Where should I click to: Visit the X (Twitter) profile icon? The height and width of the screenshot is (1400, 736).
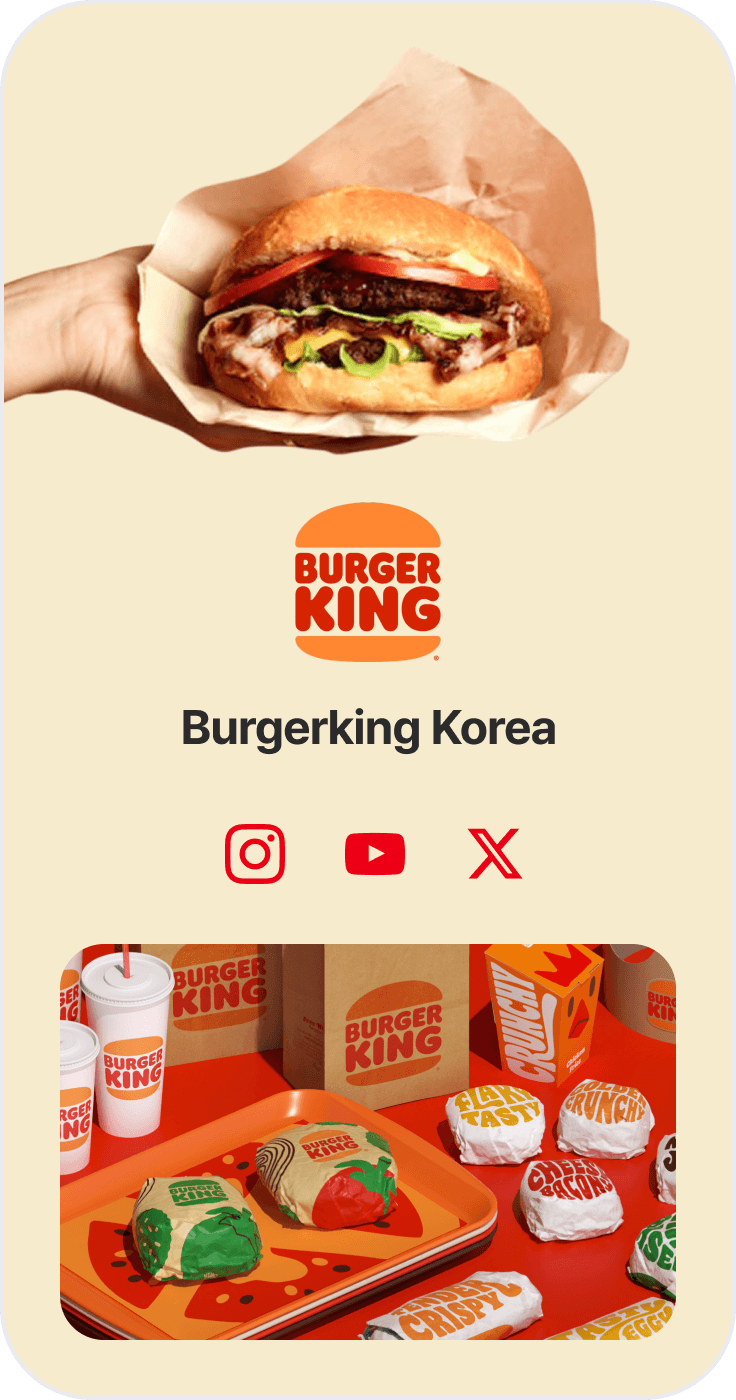[495, 854]
